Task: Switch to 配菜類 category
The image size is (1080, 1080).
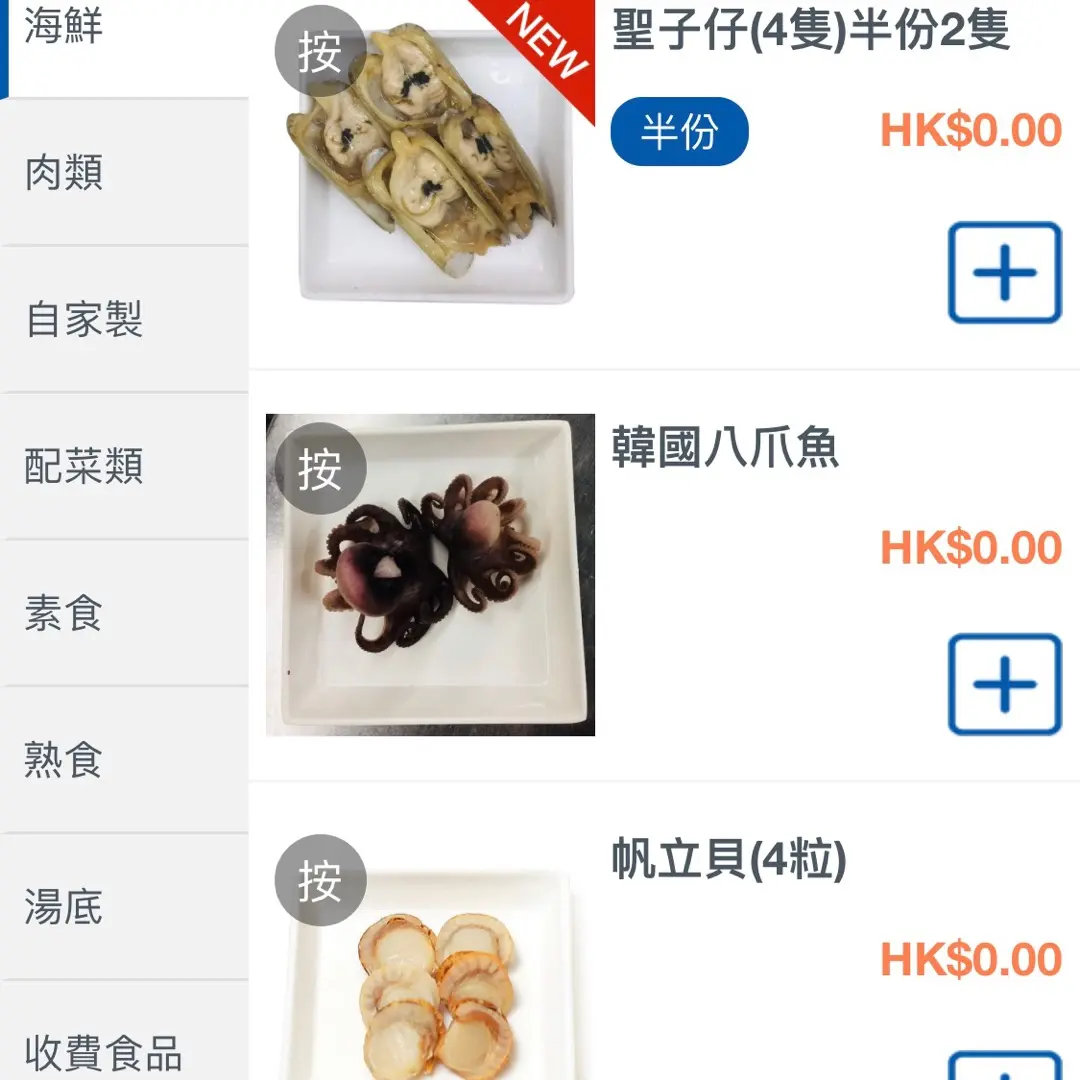Action: [x=124, y=467]
